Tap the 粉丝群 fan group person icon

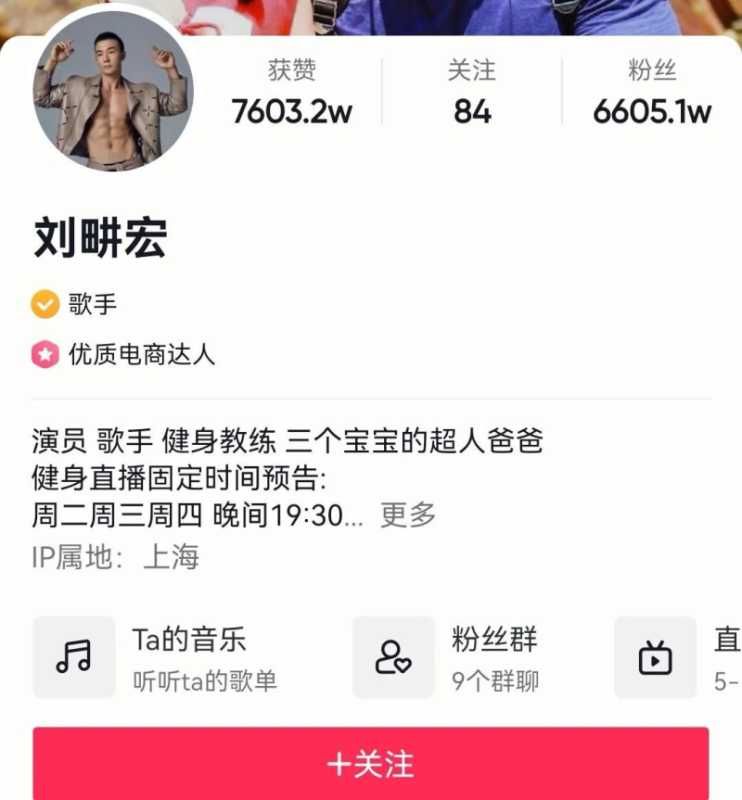[x=392, y=657]
